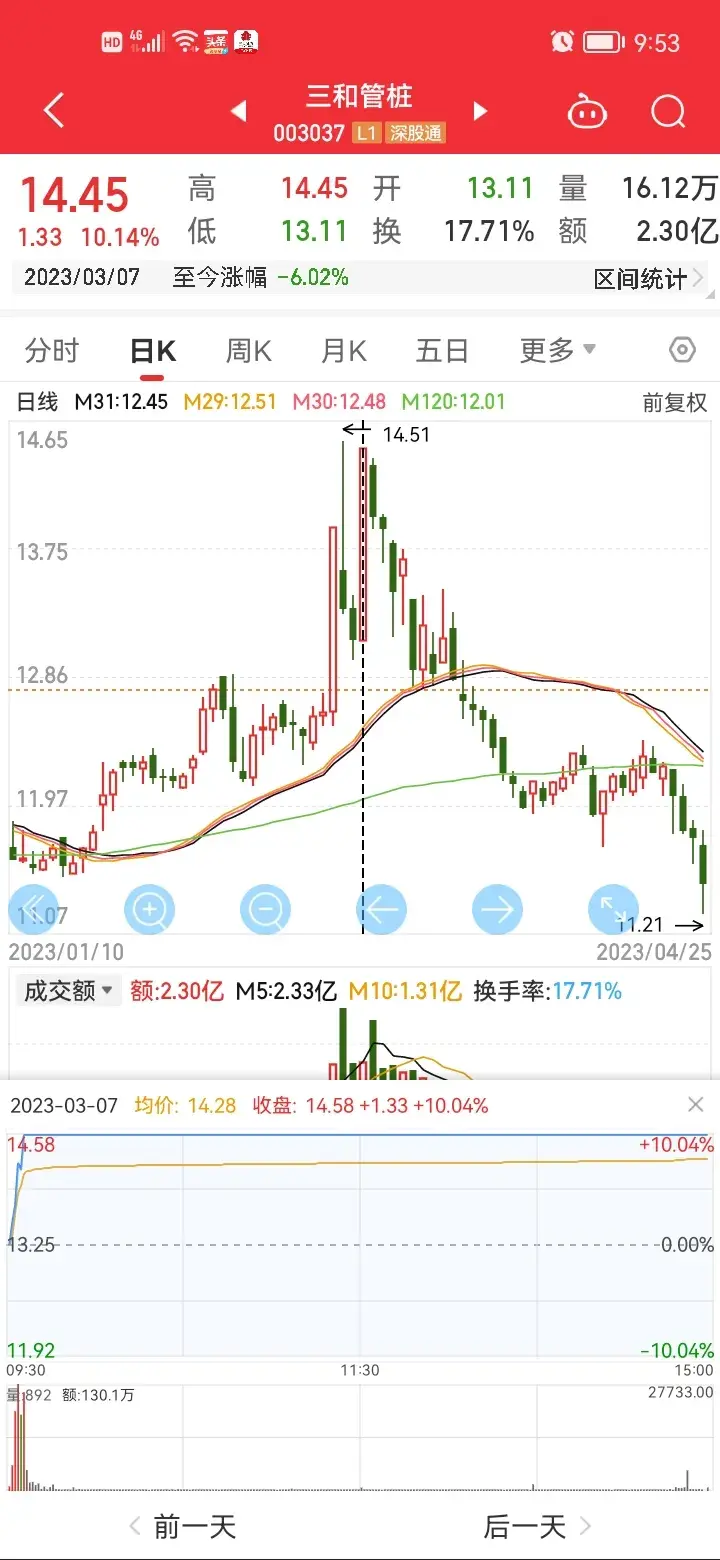Expand the chart to full screen
This screenshot has height=1560, width=720.
pos(613,910)
